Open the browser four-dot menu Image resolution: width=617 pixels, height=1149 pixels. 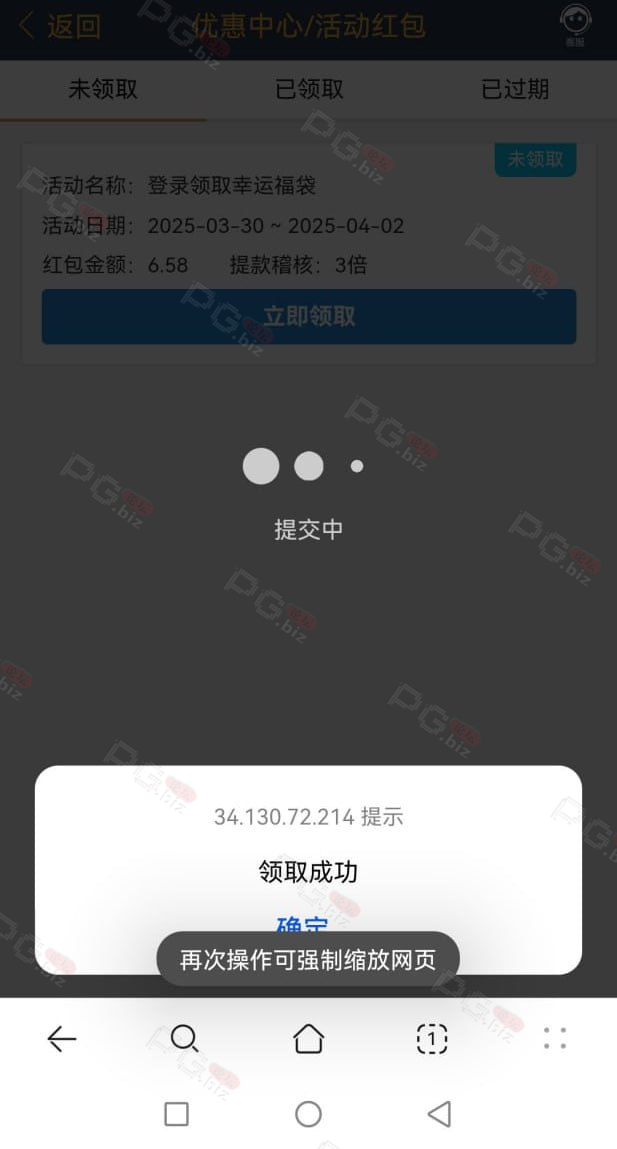555,1038
